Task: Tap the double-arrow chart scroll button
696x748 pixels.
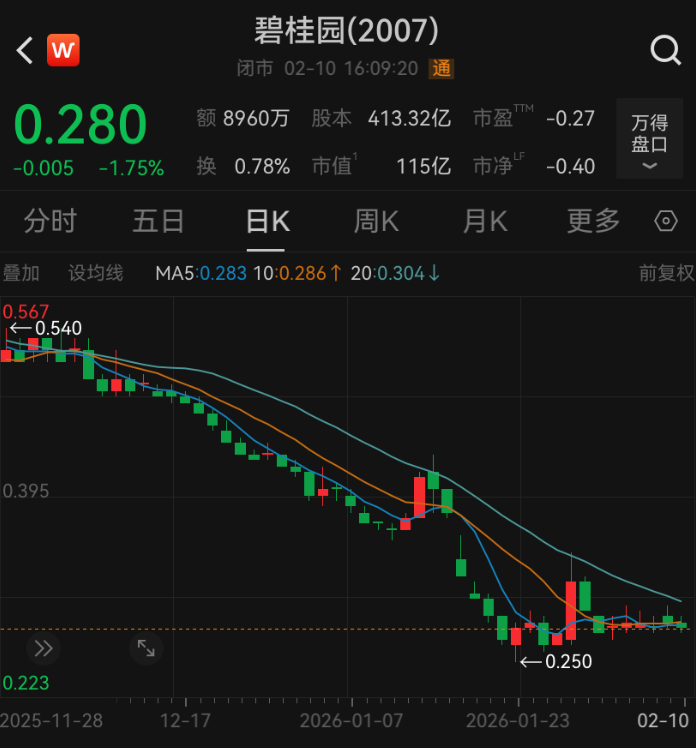Action: coord(43,648)
